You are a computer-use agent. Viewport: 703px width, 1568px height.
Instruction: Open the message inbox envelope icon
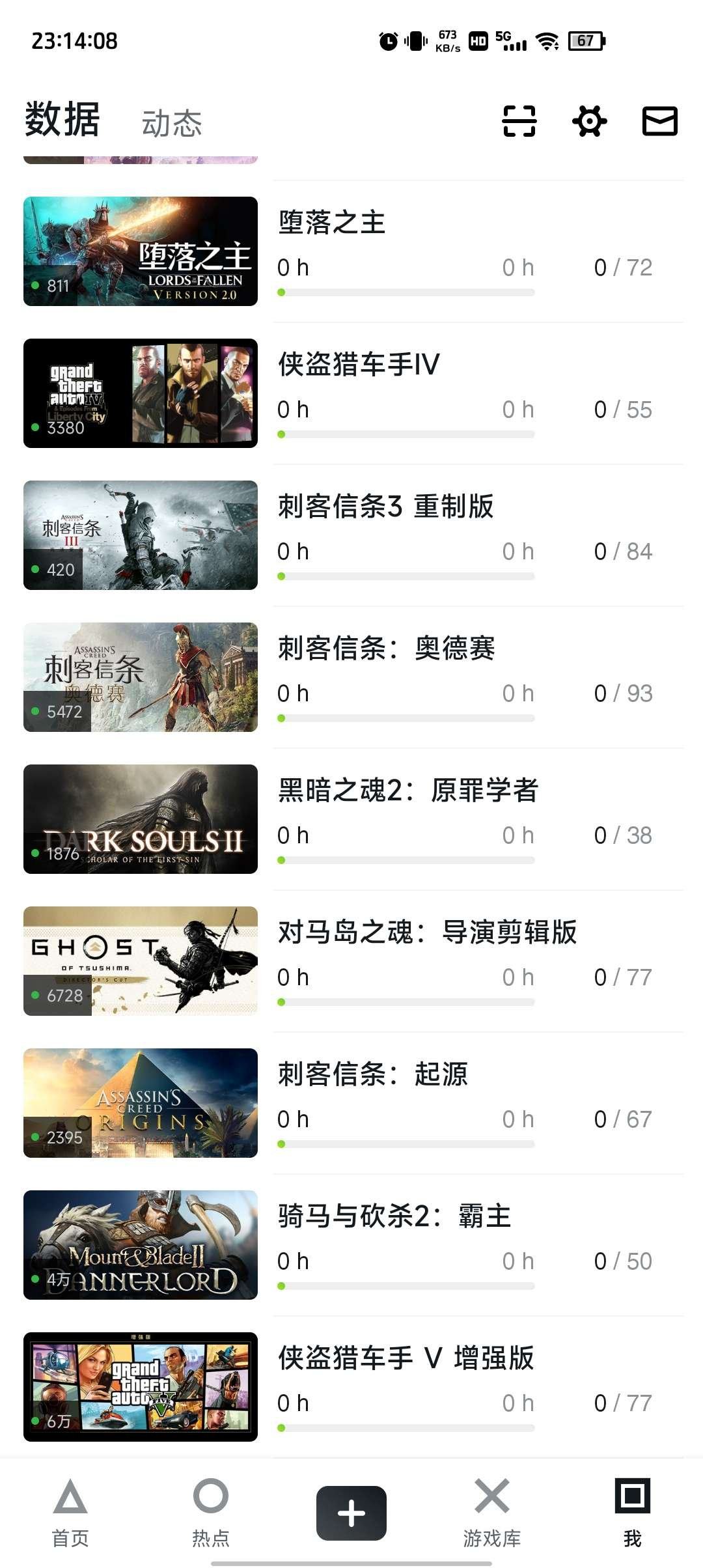tap(659, 121)
